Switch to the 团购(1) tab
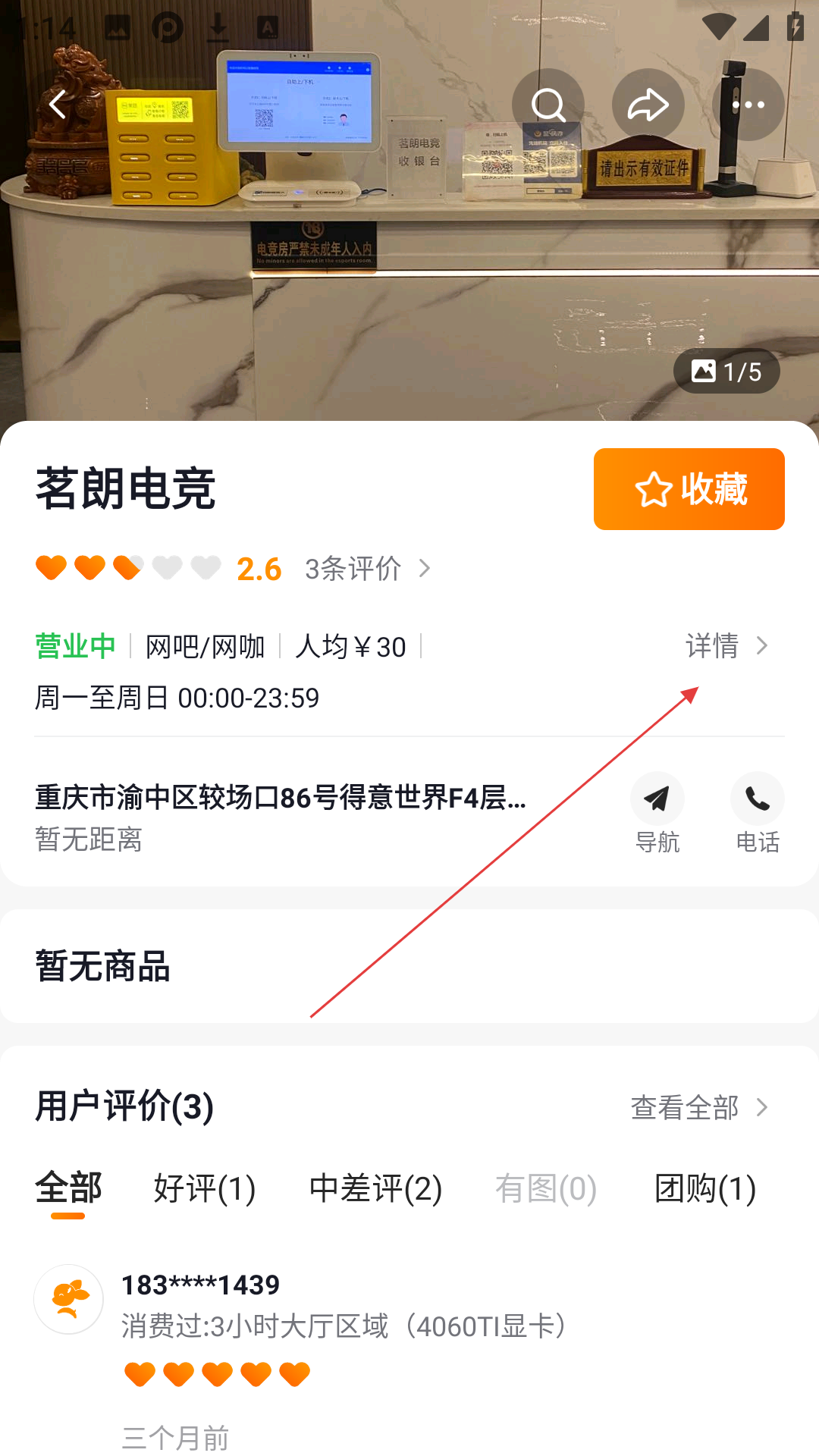The width and height of the screenshot is (819, 1456). (x=705, y=1188)
